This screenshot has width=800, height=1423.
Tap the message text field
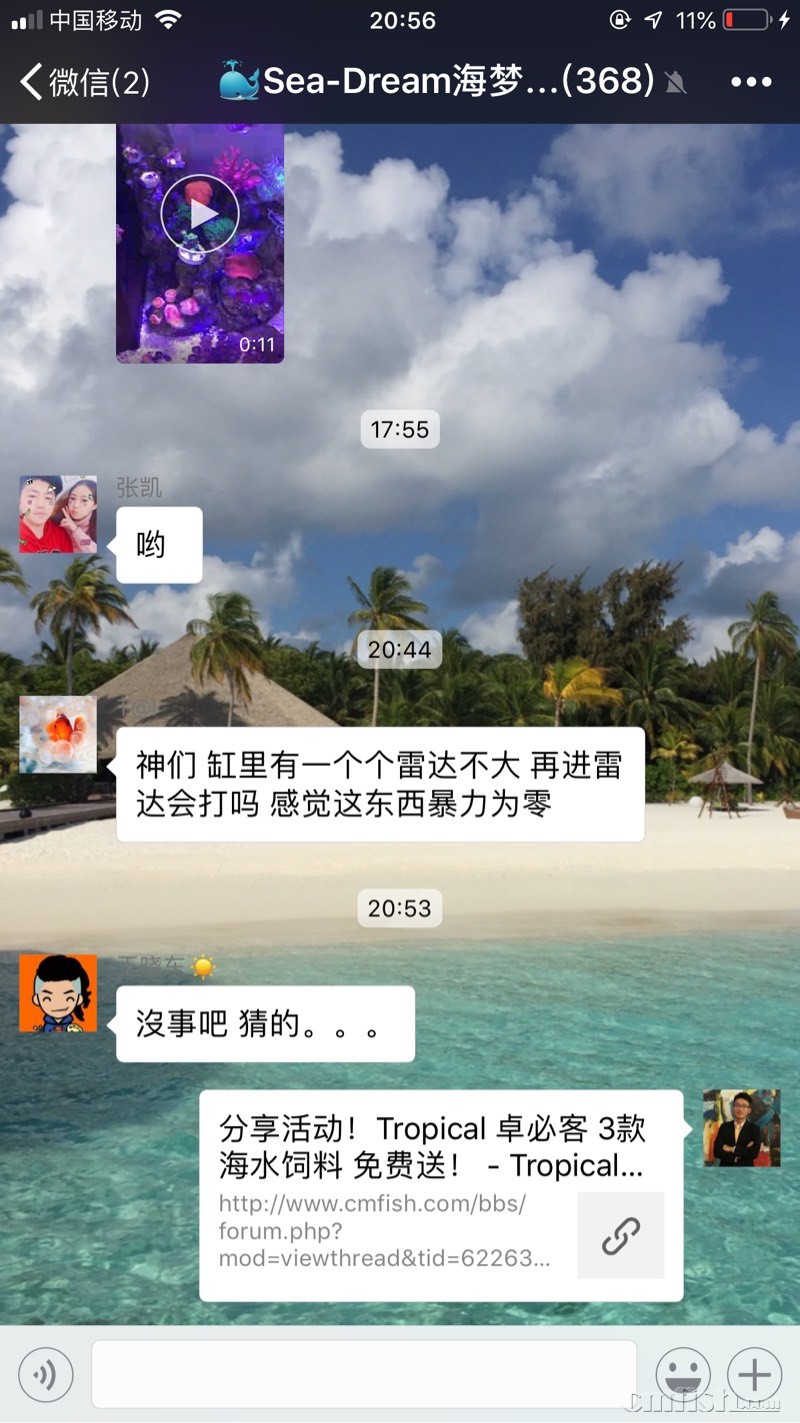click(364, 1375)
